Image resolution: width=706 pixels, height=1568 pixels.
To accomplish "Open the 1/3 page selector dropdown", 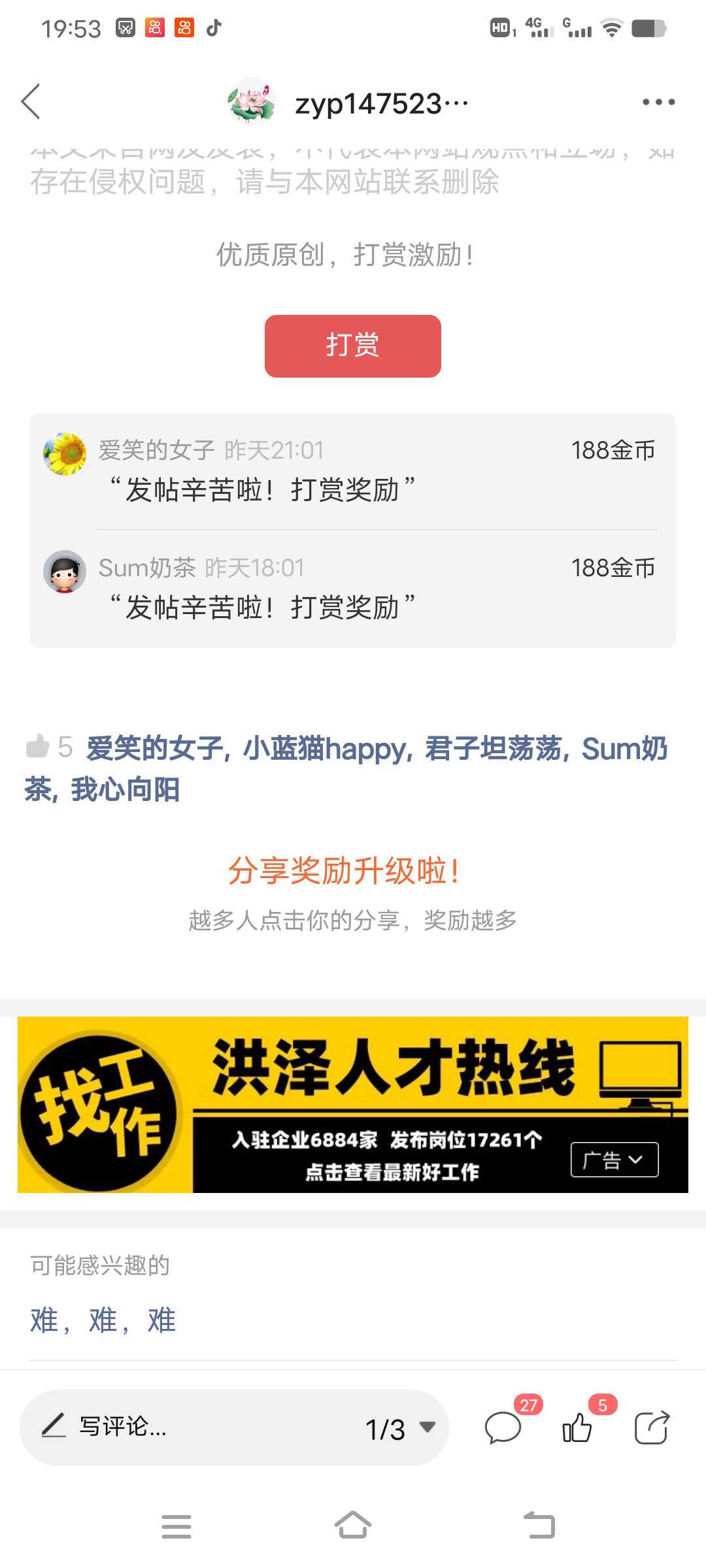I will pyautogui.click(x=400, y=1429).
